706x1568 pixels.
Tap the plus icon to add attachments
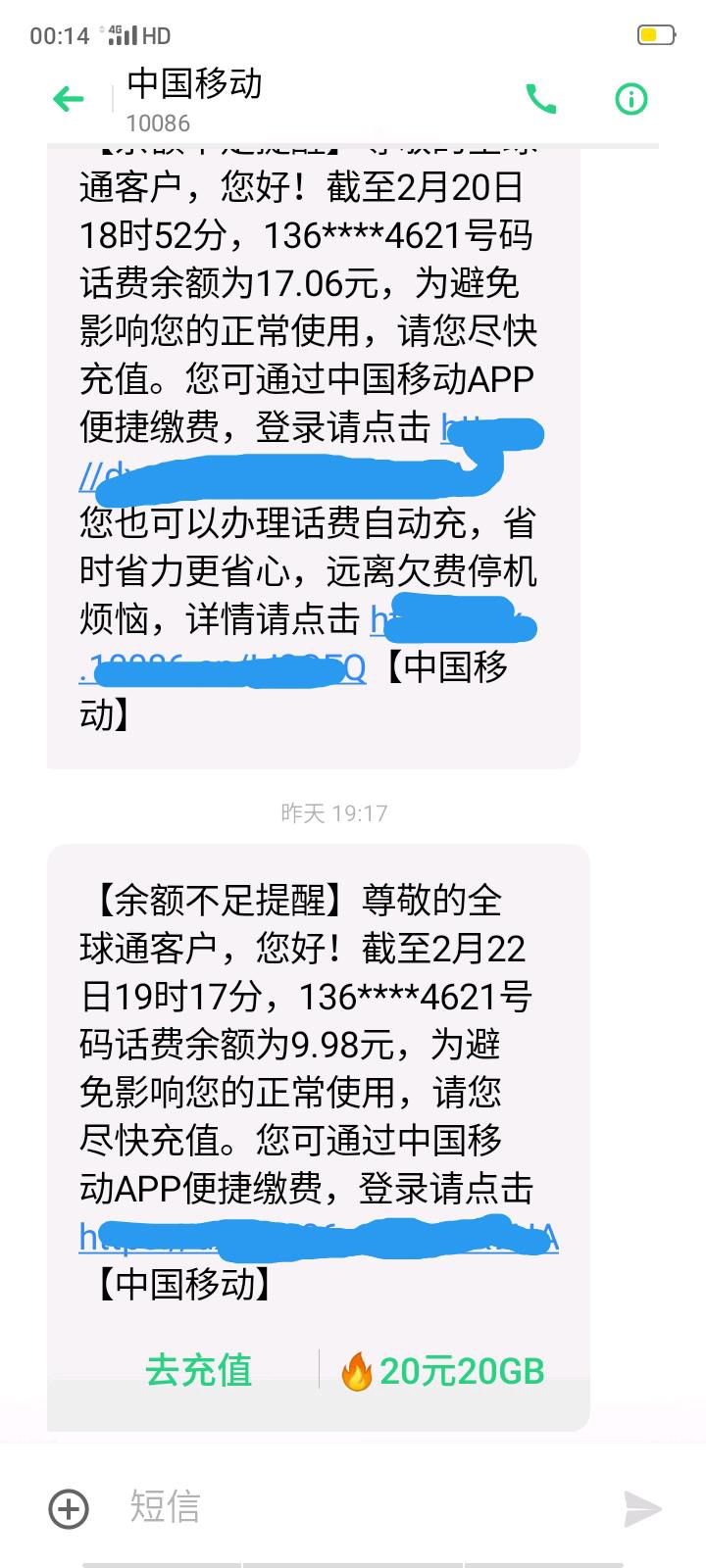point(66,1509)
